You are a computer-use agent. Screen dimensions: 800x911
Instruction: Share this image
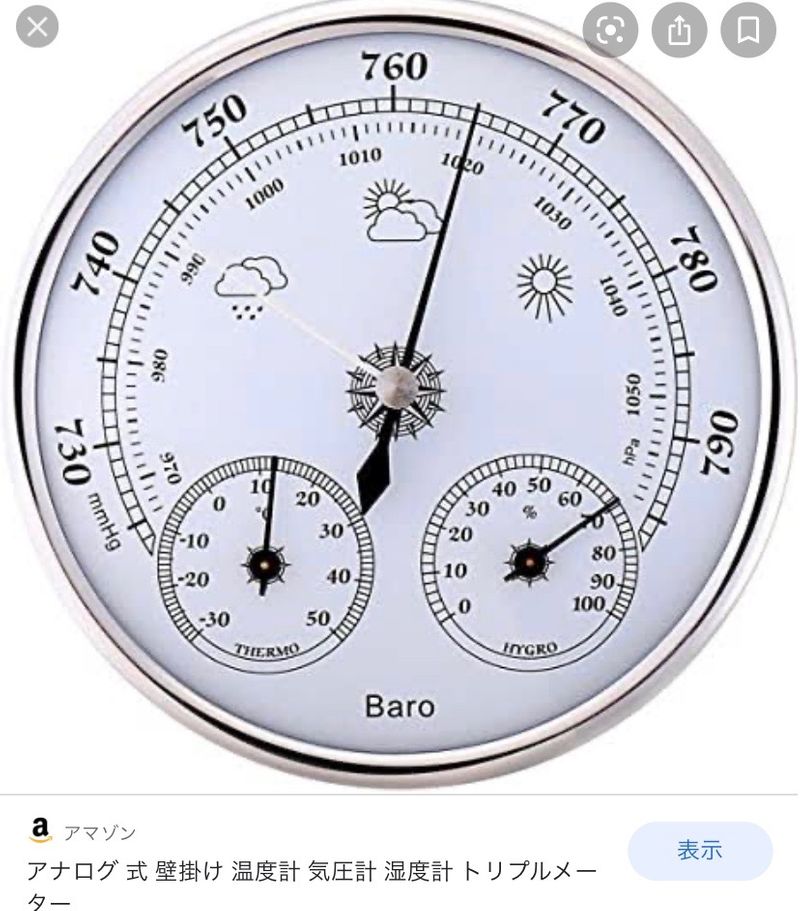point(679,31)
